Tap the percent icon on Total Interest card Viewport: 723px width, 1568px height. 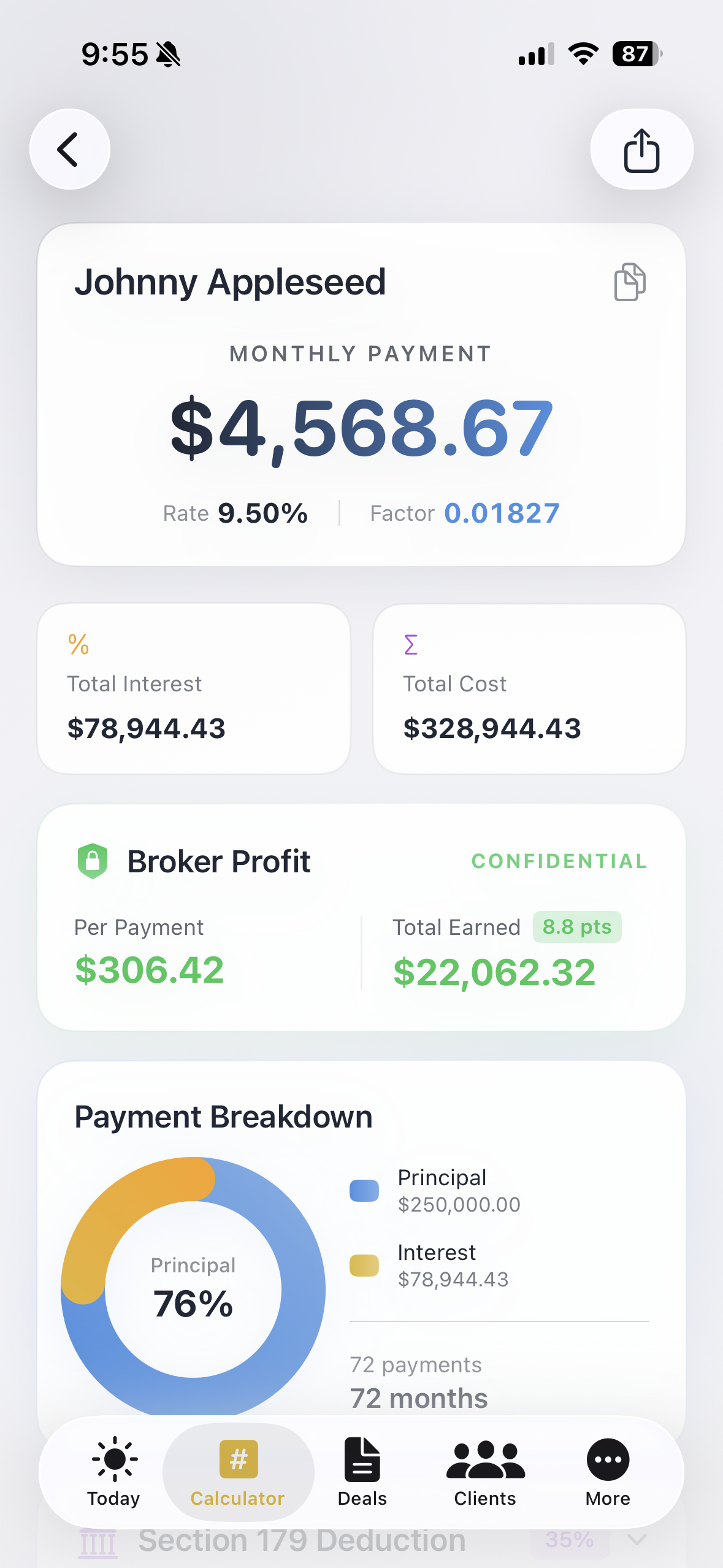click(x=78, y=644)
